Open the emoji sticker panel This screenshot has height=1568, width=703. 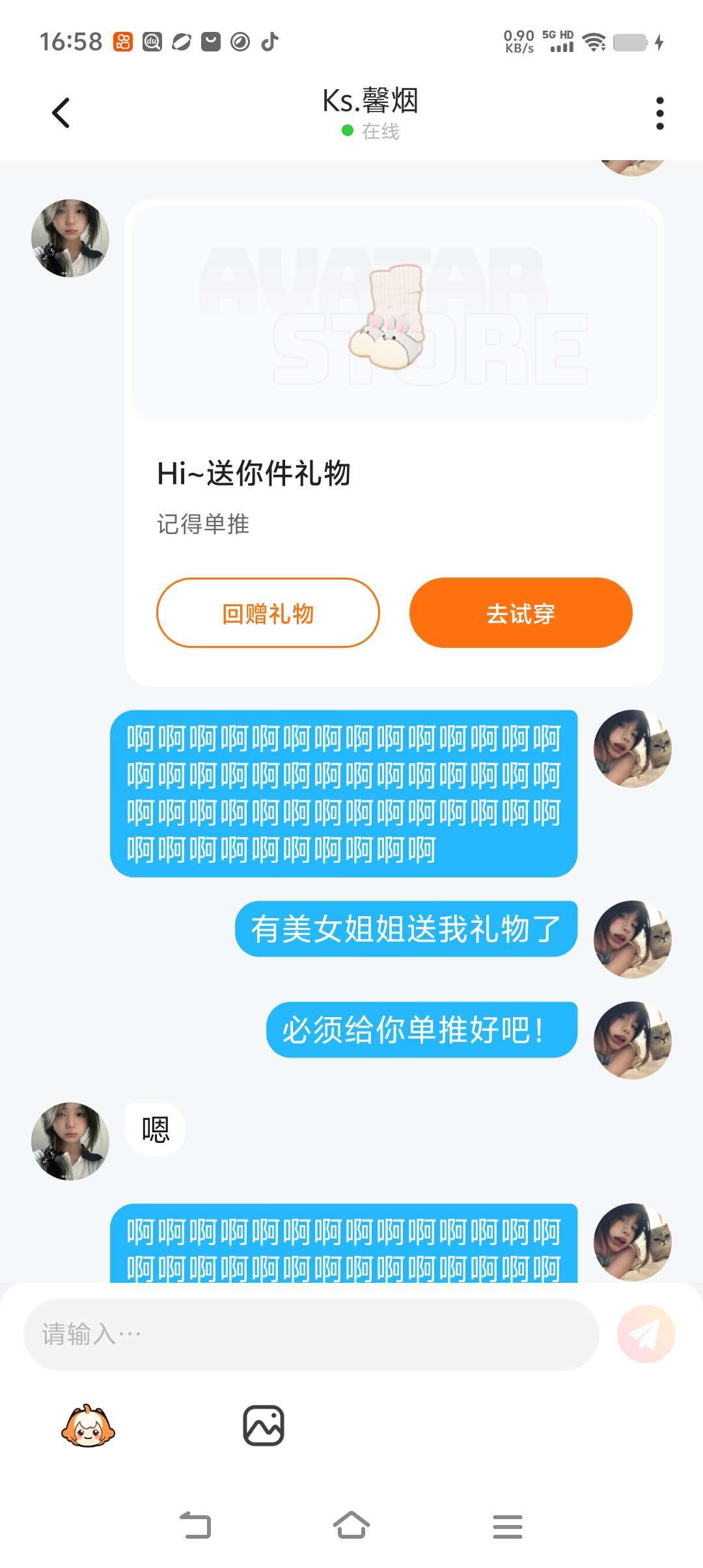pyautogui.click(x=88, y=1426)
